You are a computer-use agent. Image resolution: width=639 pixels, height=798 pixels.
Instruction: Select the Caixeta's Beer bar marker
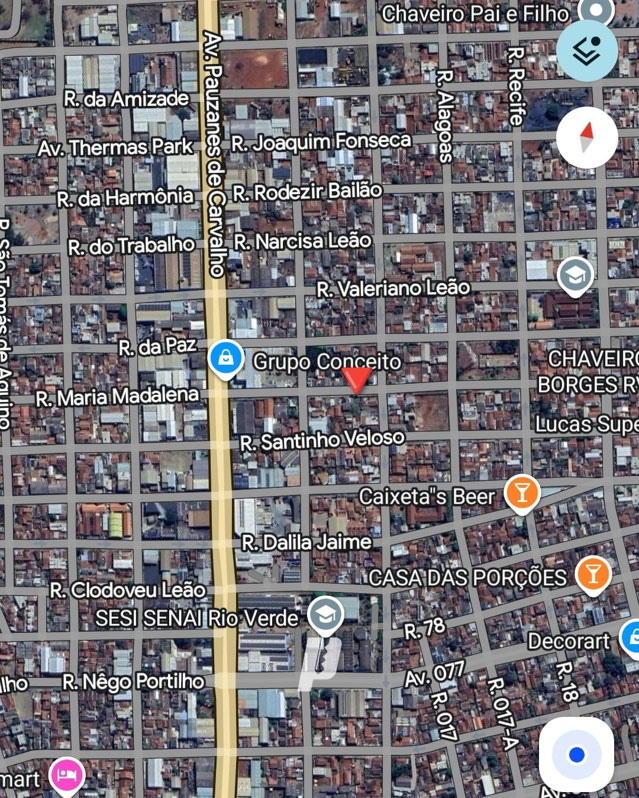pos(521,491)
